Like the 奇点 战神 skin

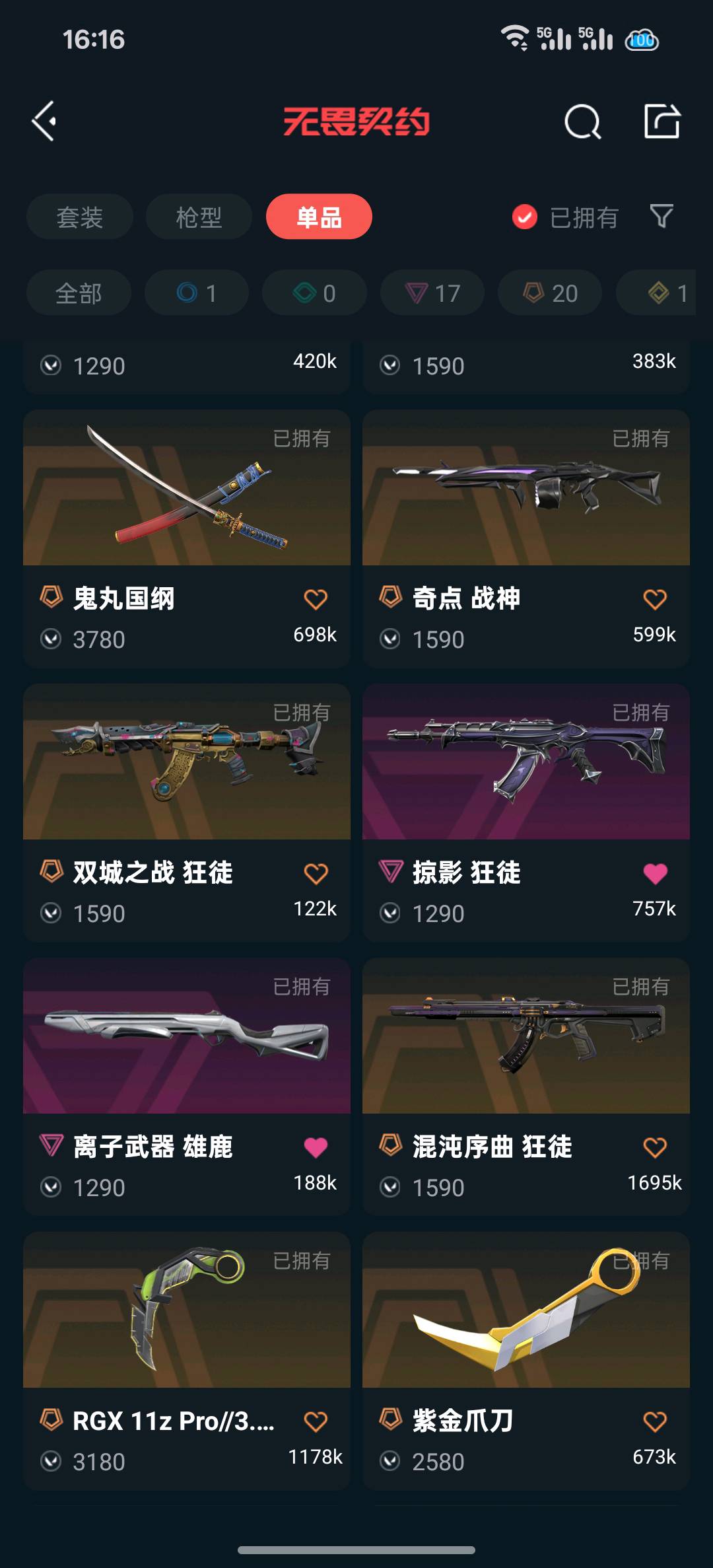point(655,599)
